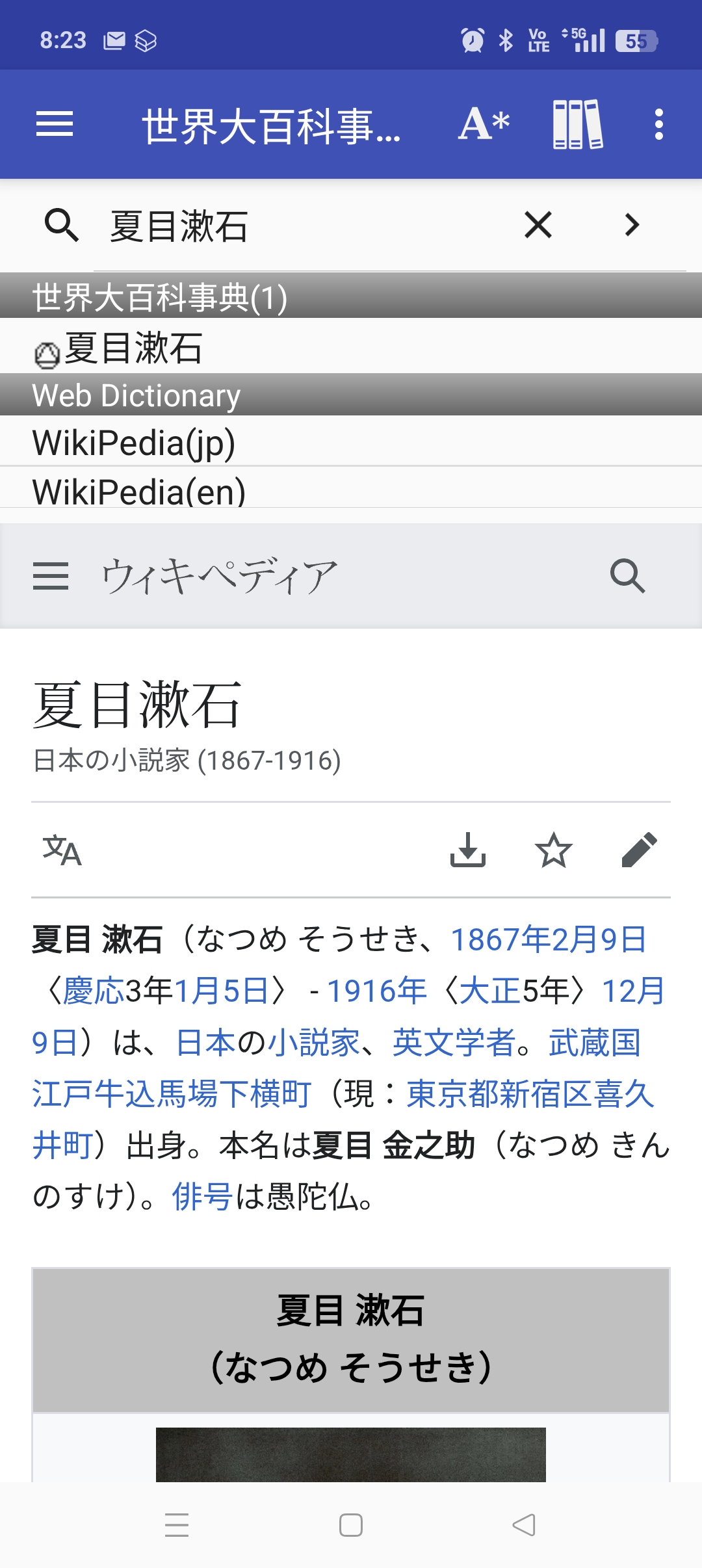This screenshot has height=1568, width=702.
Task: Go back with the system back button
Action: [524, 1524]
